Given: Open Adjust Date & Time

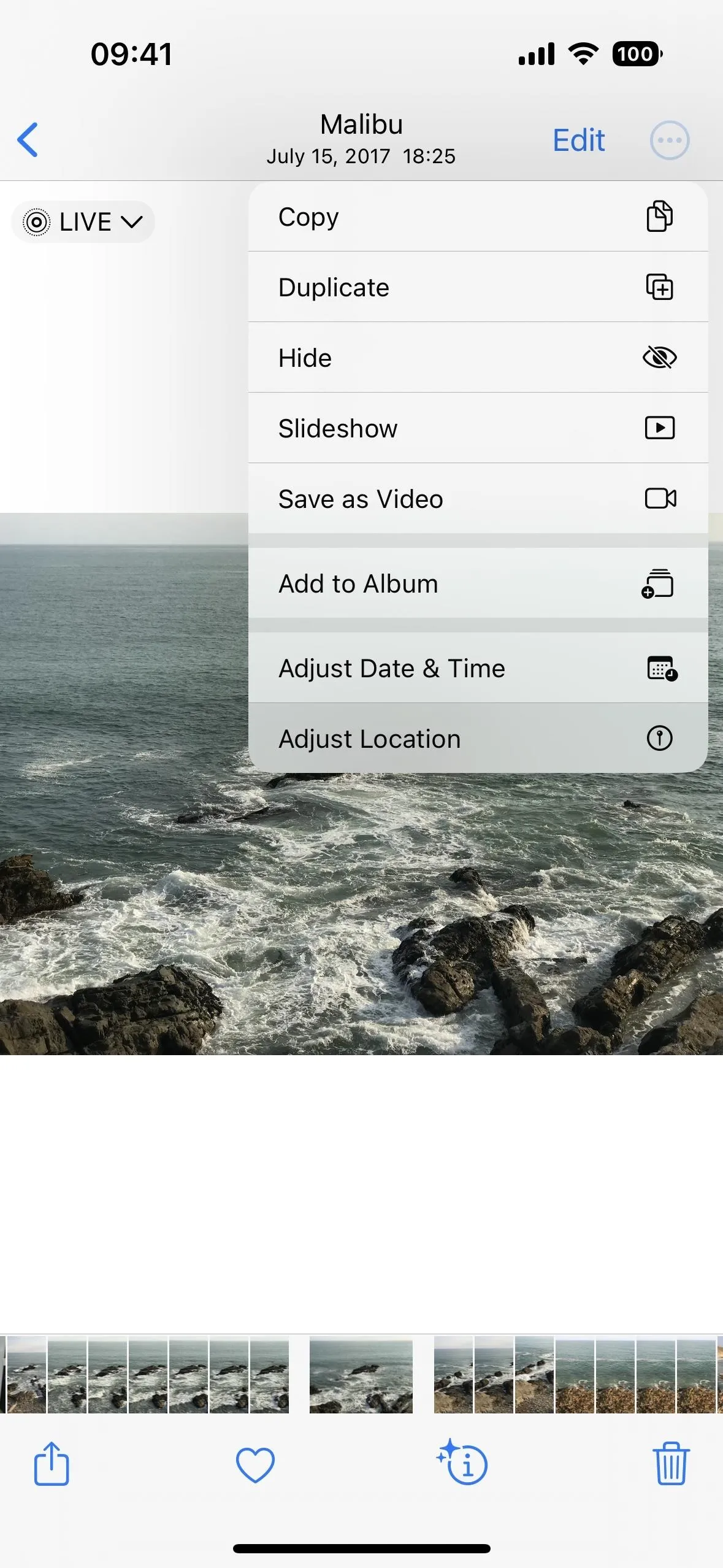Looking at the screenshot, I should pyautogui.click(x=478, y=668).
